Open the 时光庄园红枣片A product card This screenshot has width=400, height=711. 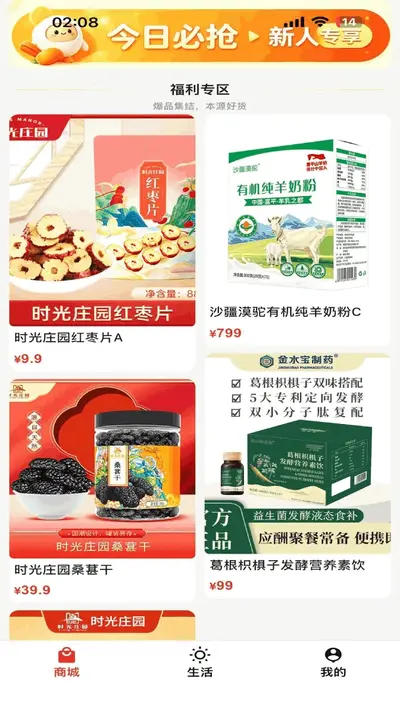point(102,243)
